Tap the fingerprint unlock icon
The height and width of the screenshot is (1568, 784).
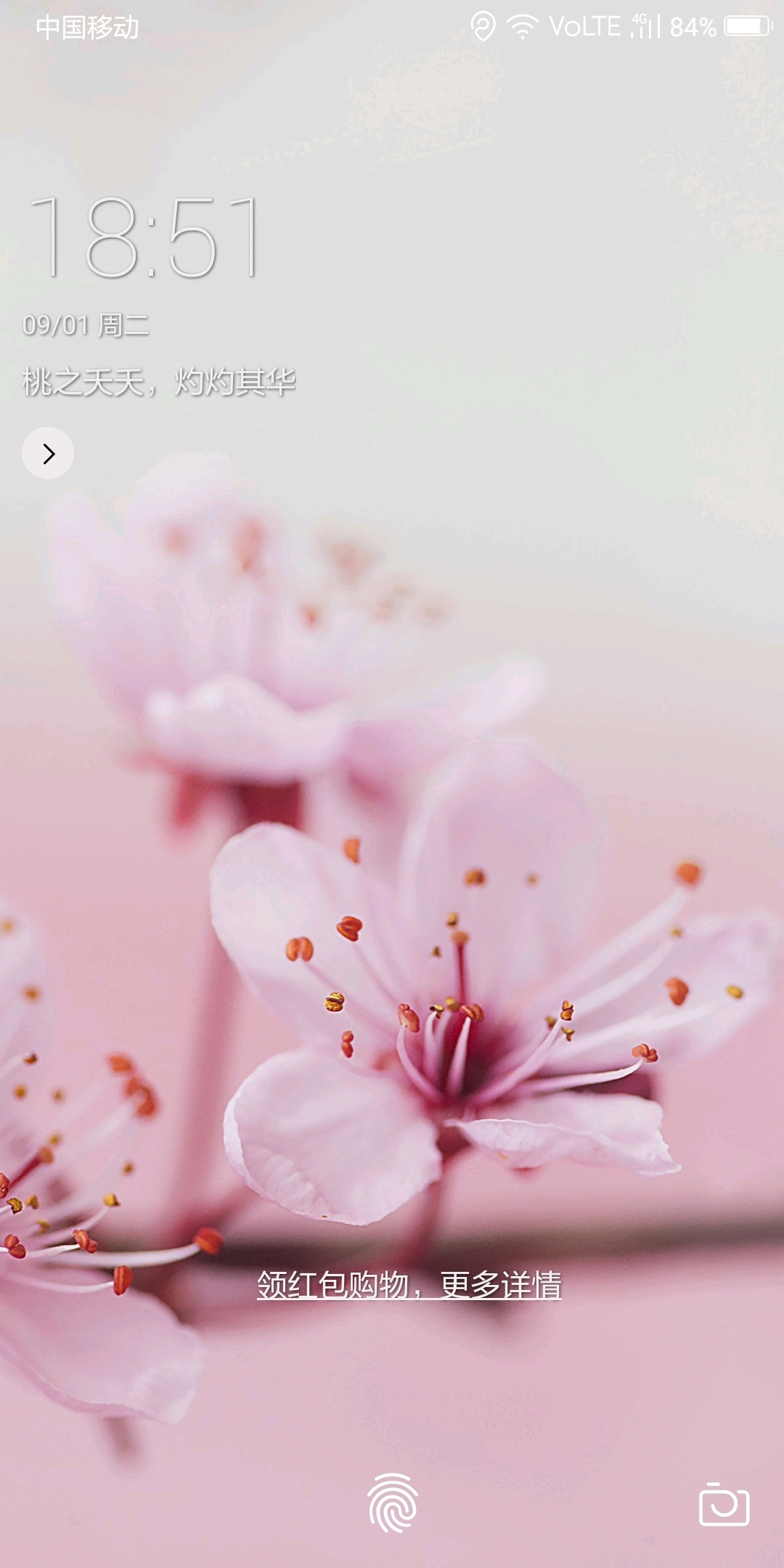point(392,1503)
